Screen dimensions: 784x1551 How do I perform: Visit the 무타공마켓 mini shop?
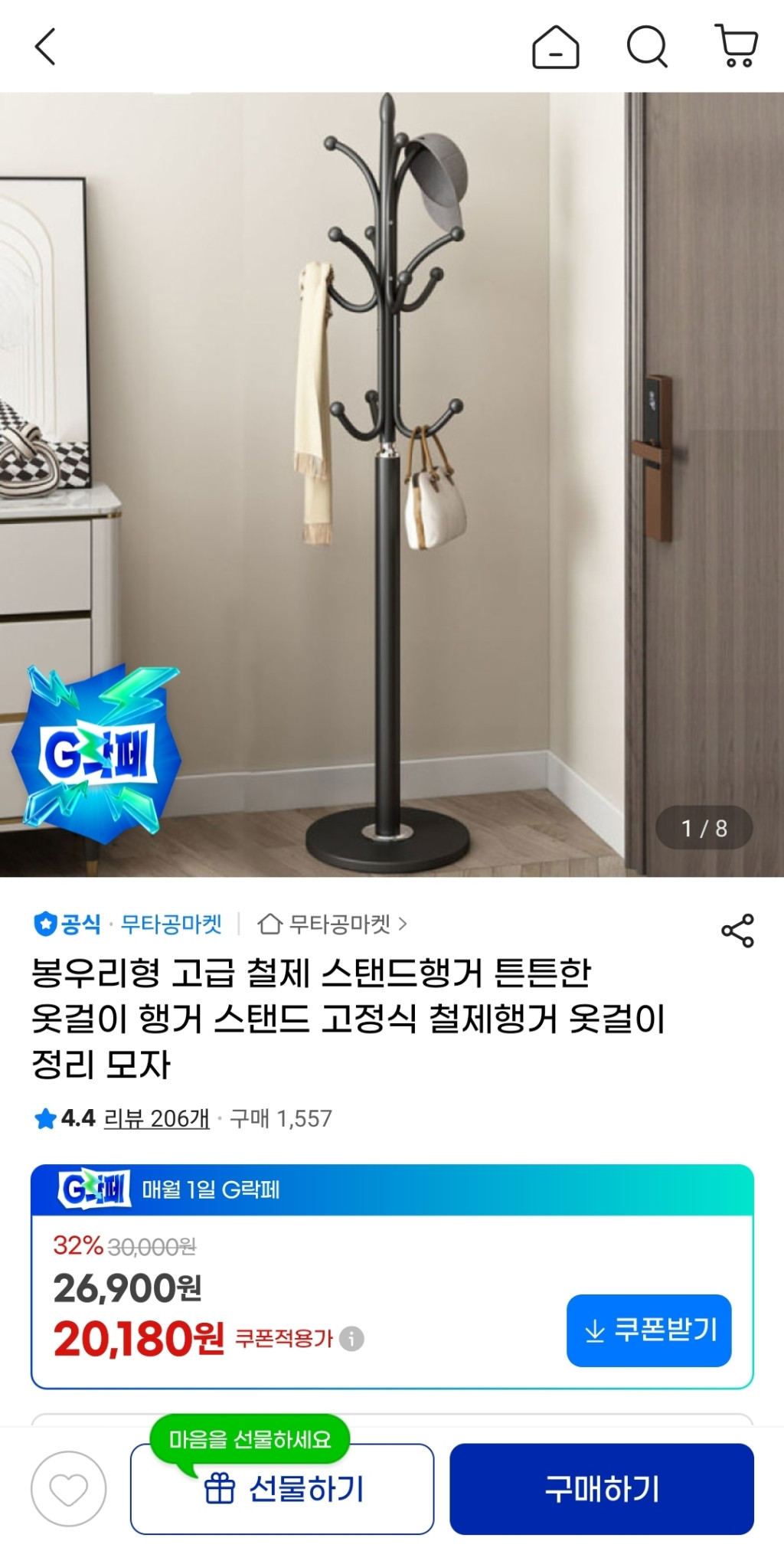pos(333,924)
